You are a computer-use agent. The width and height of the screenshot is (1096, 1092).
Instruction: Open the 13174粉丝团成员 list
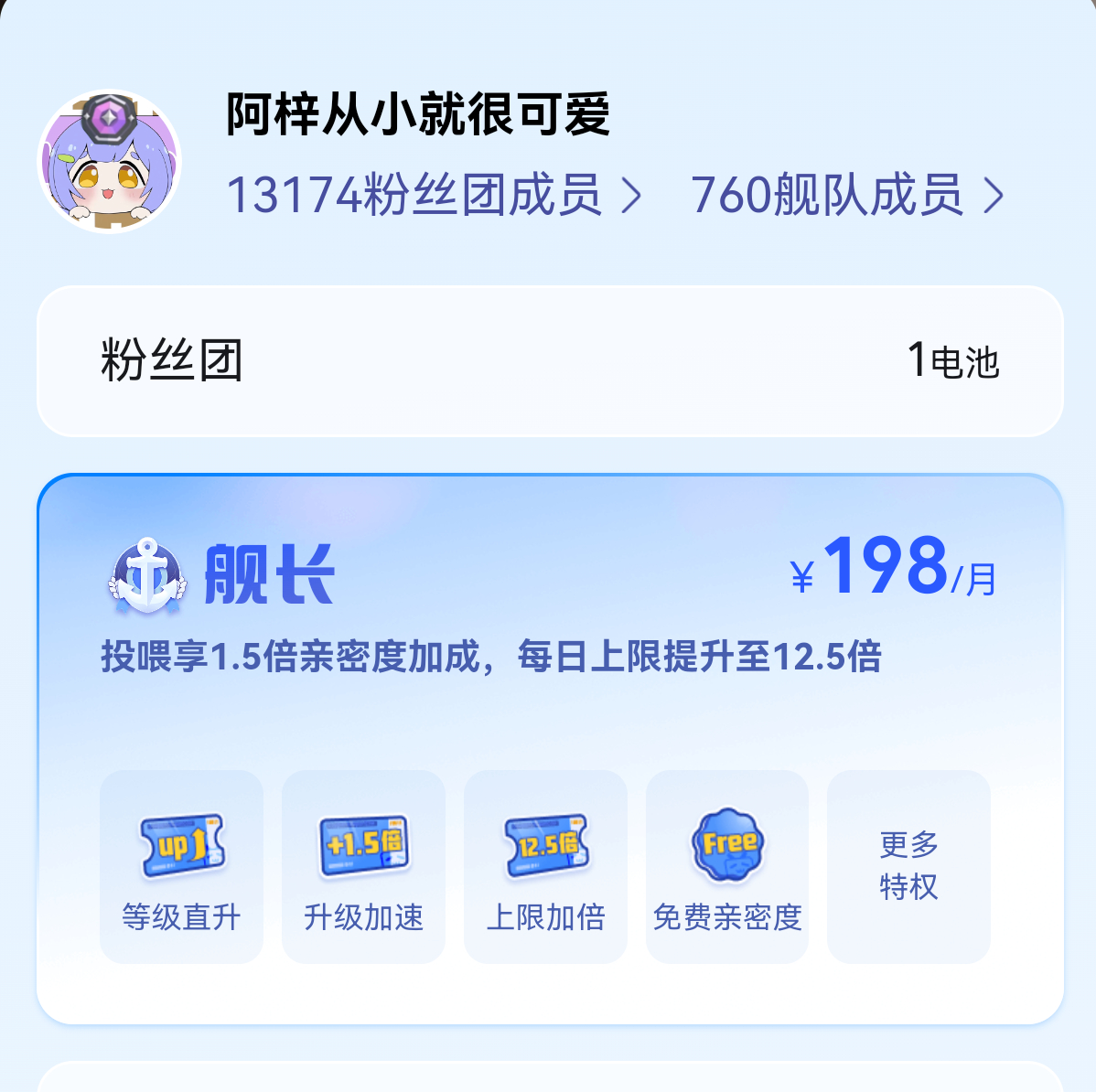point(434,195)
